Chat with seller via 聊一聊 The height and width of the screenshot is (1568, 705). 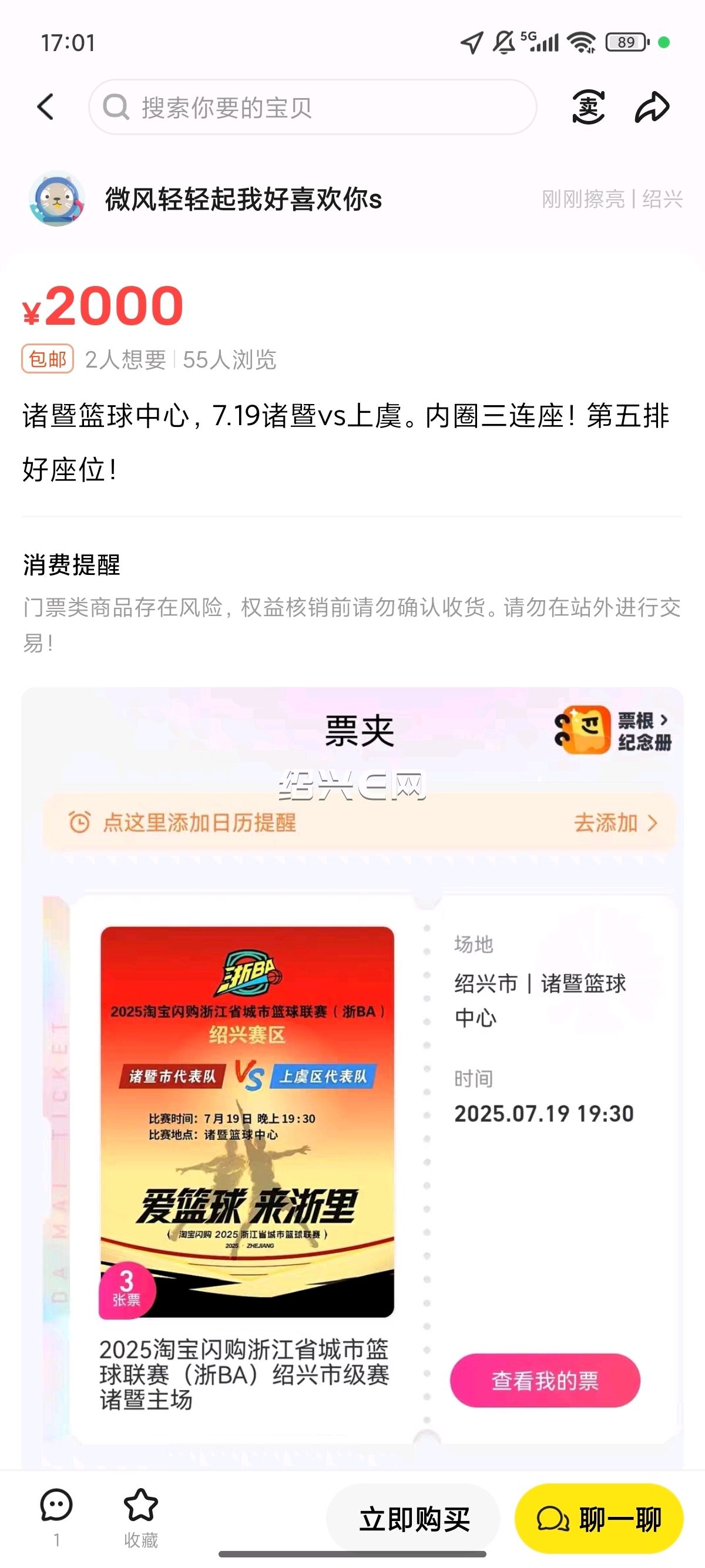[x=599, y=1519]
